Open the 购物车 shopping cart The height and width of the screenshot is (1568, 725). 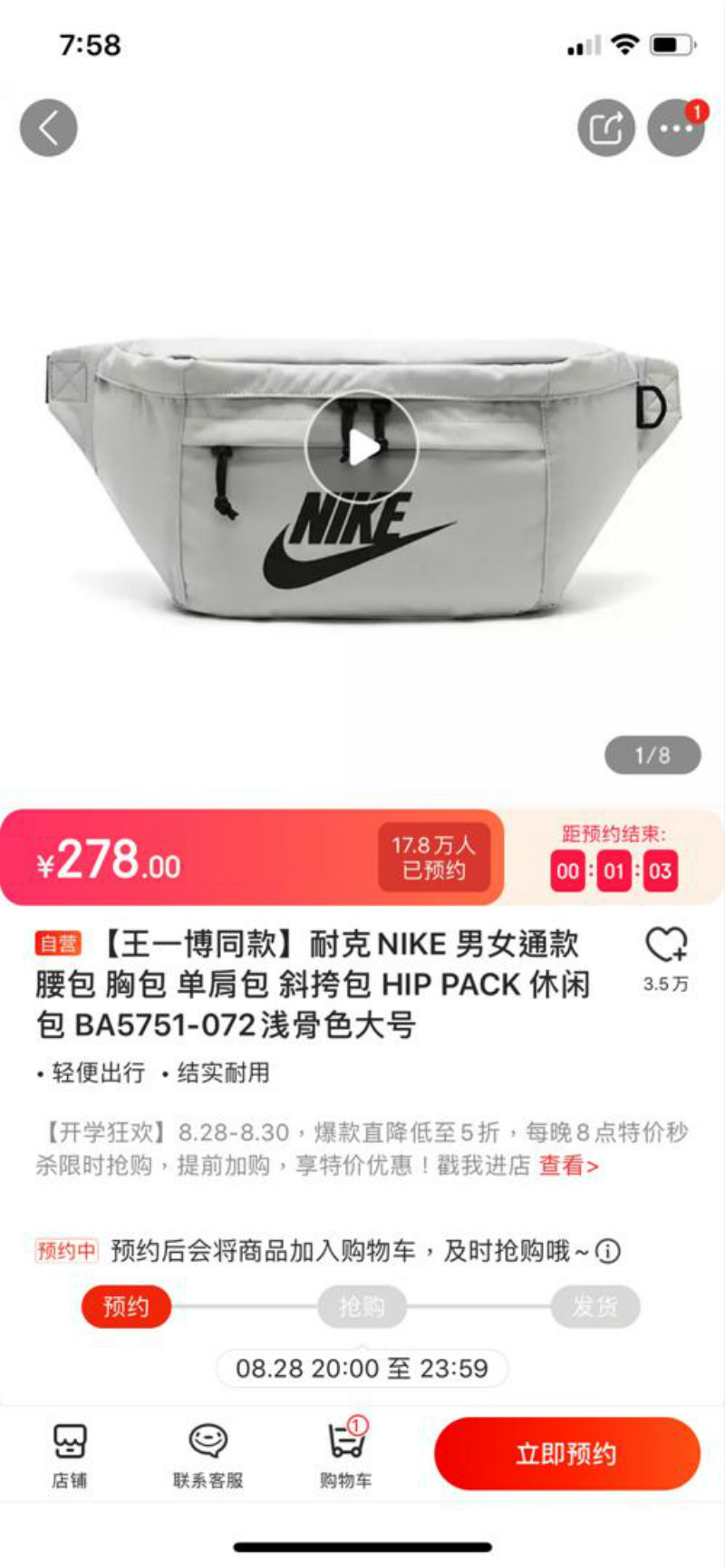click(345, 1456)
